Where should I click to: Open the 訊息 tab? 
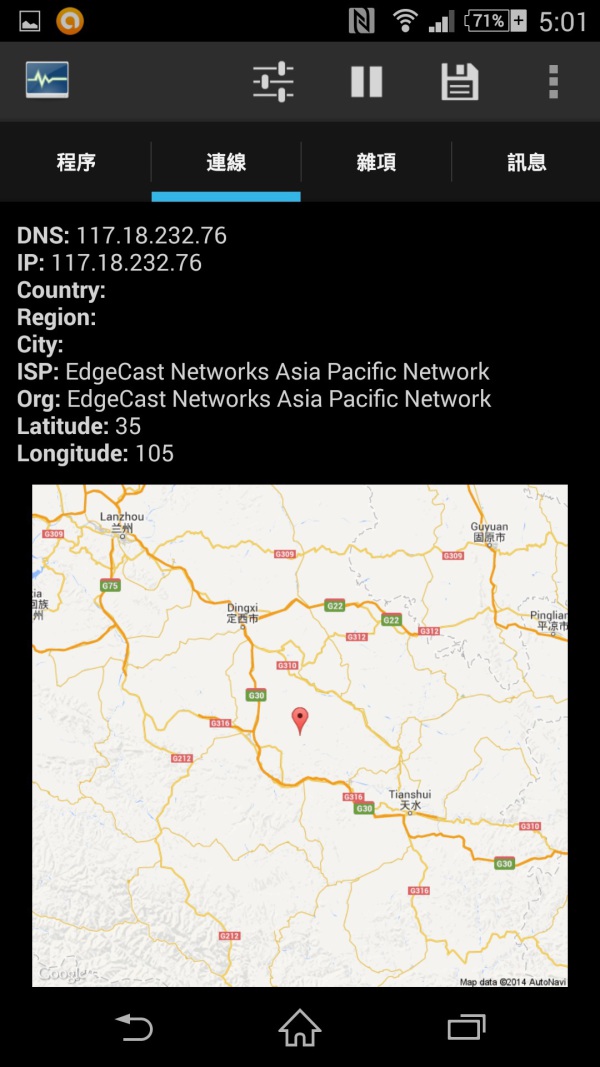(x=526, y=162)
